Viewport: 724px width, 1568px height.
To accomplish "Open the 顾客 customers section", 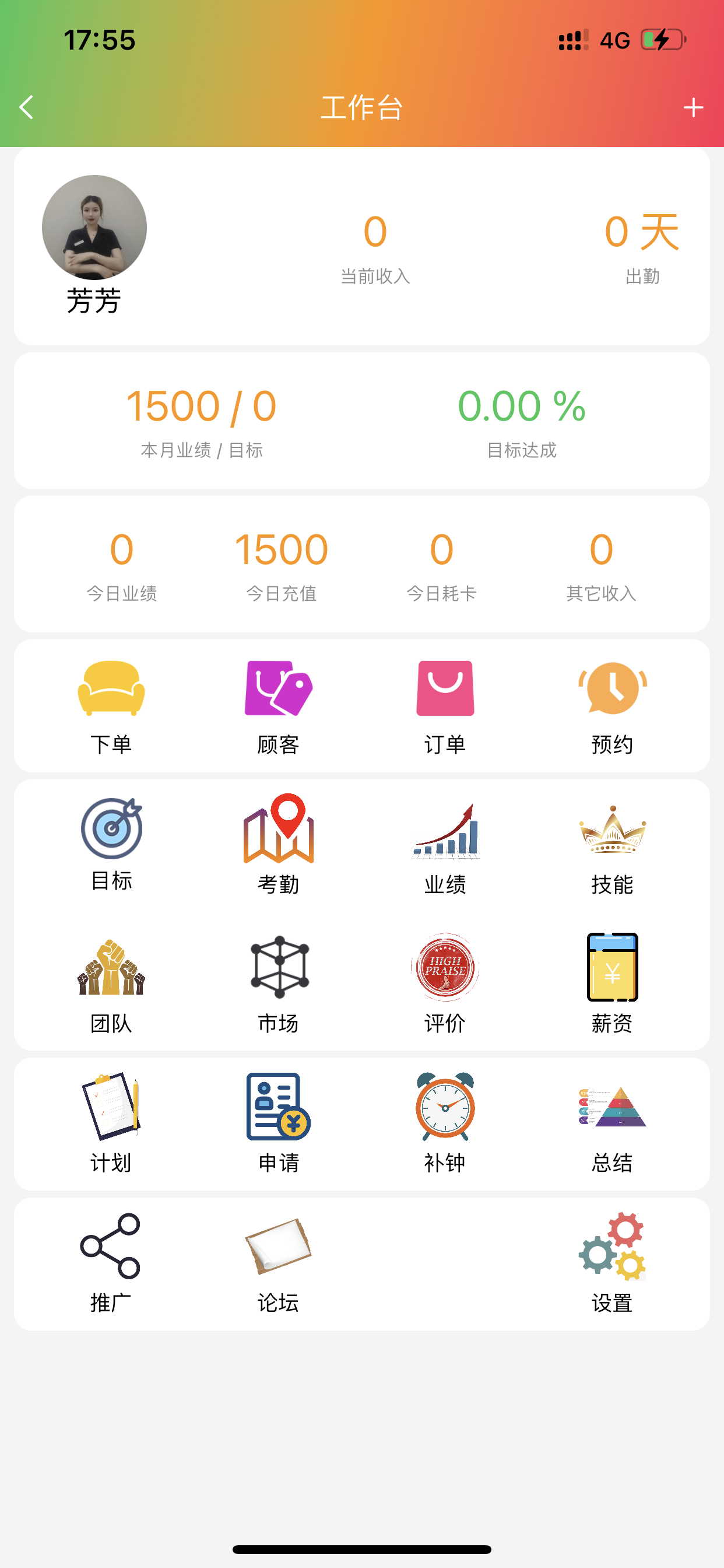I will [x=279, y=688].
